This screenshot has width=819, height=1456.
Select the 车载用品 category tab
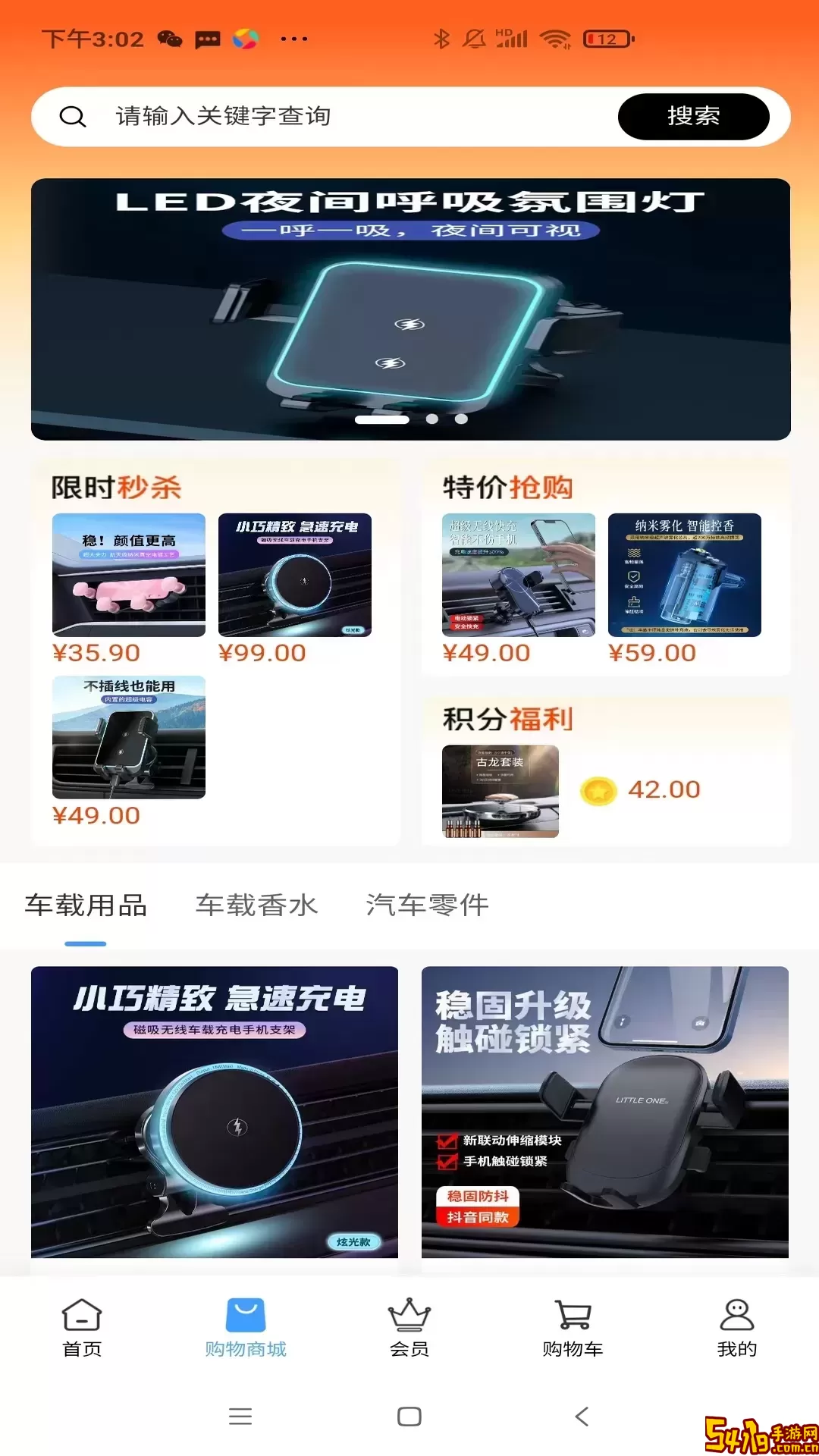(x=86, y=905)
